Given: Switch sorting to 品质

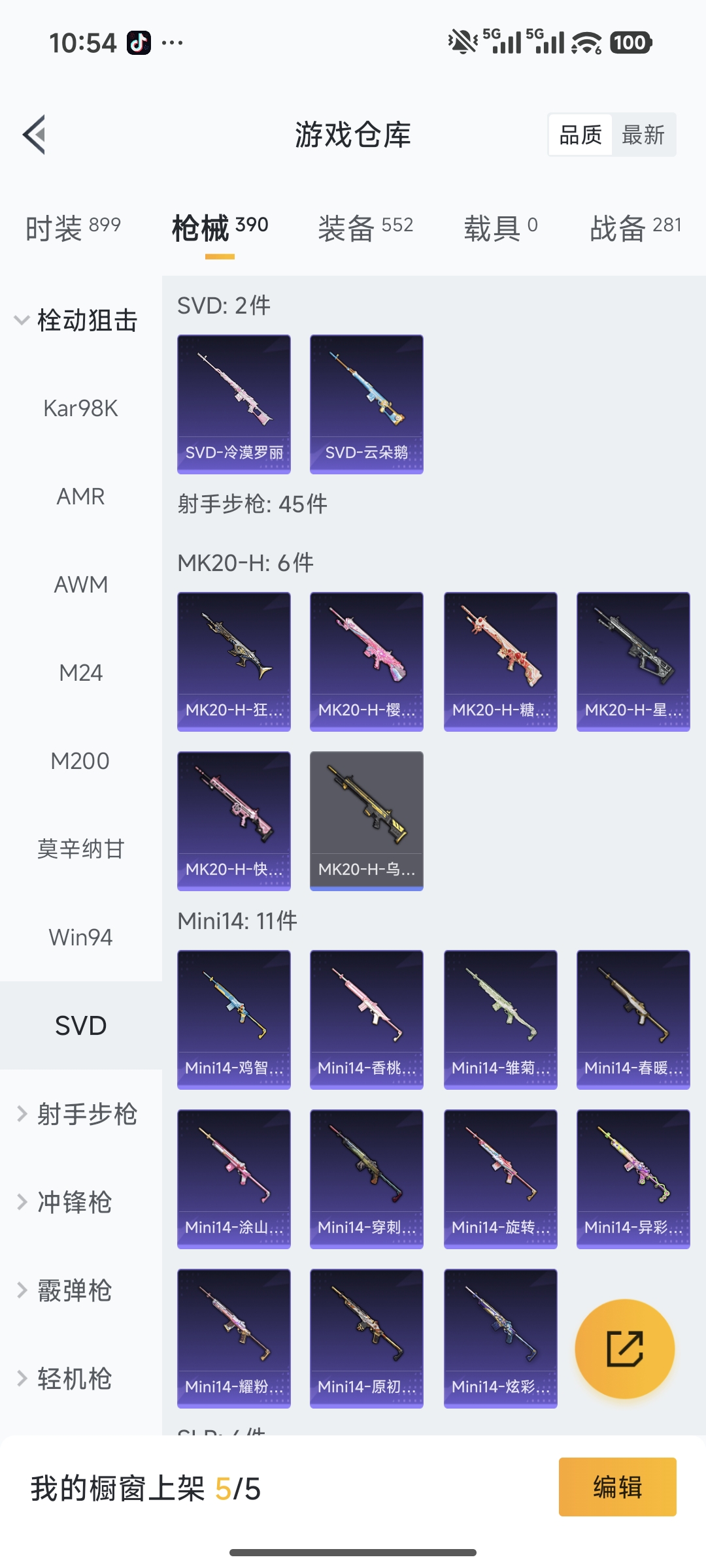Looking at the screenshot, I should [580, 135].
